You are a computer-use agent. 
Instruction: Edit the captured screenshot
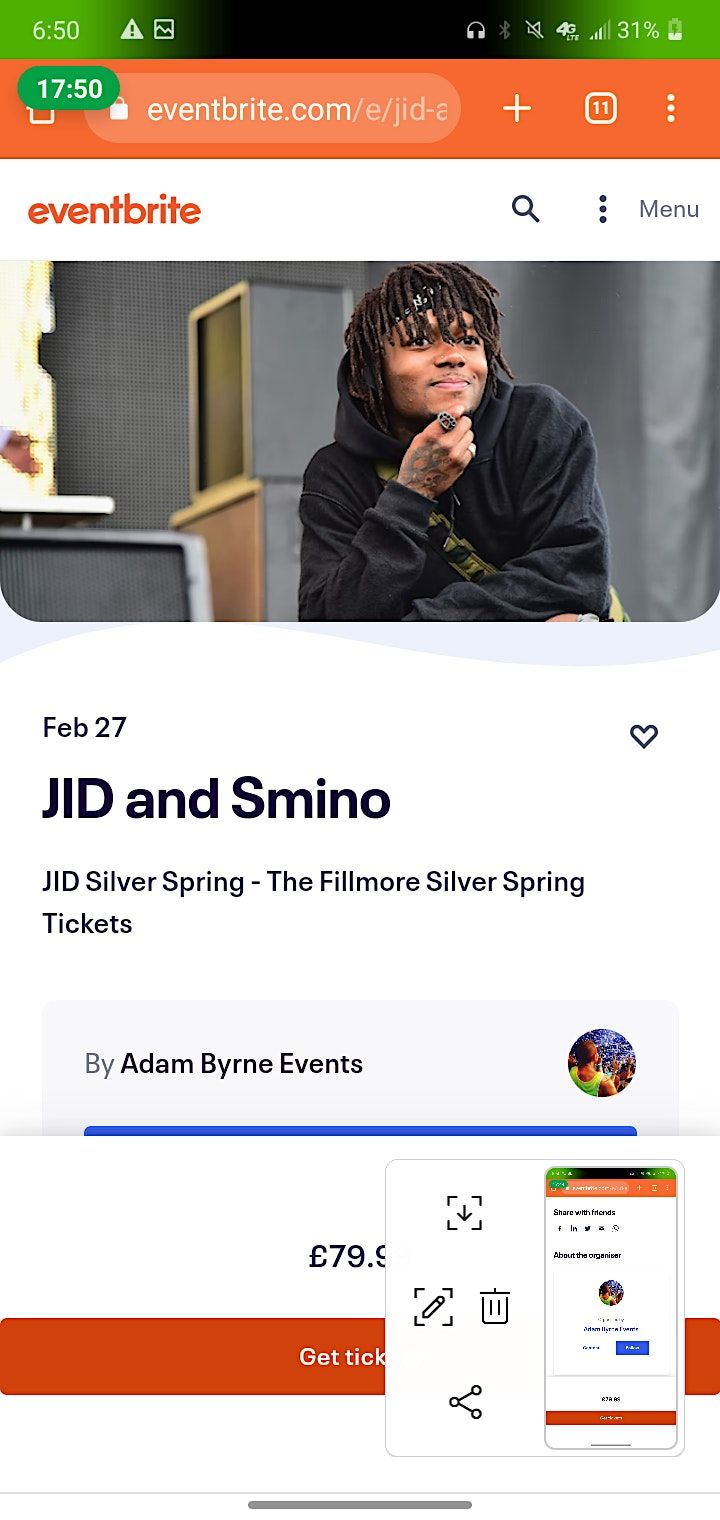[x=433, y=1307]
